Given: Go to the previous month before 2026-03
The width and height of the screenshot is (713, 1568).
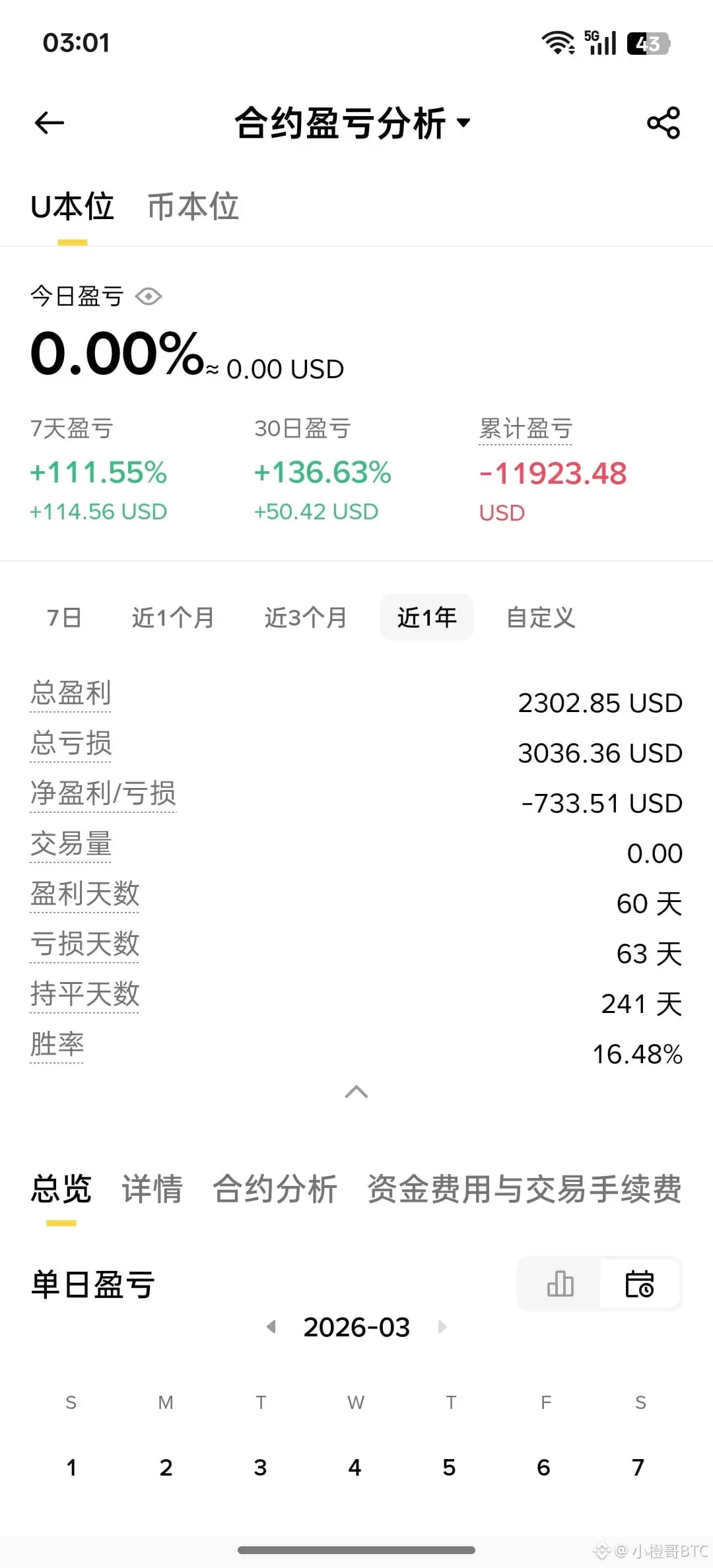Looking at the screenshot, I should coord(271,1327).
